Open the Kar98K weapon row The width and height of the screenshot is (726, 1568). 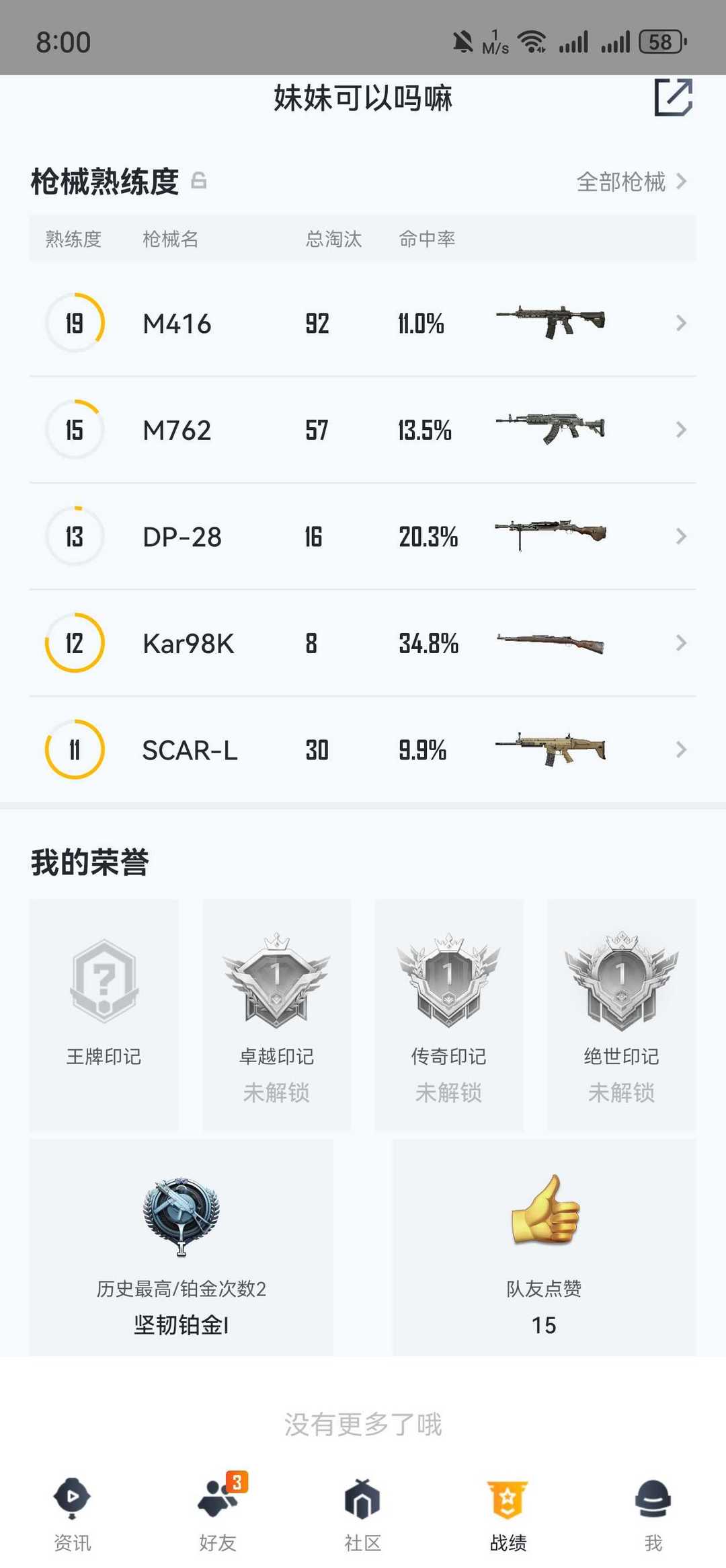pyautogui.click(x=363, y=643)
